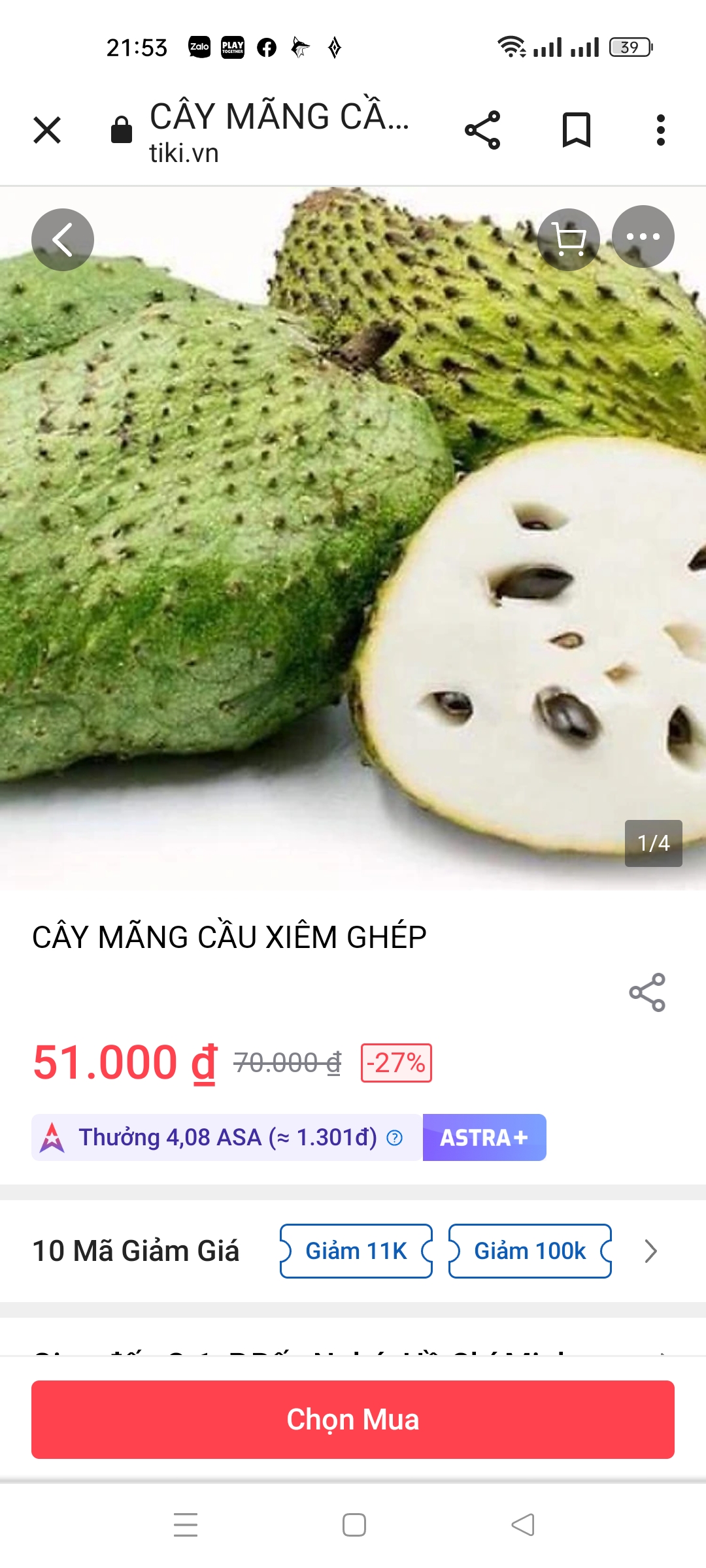Open the ASA reward info icon
Screen dimensions: 706x1568
[394, 1138]
